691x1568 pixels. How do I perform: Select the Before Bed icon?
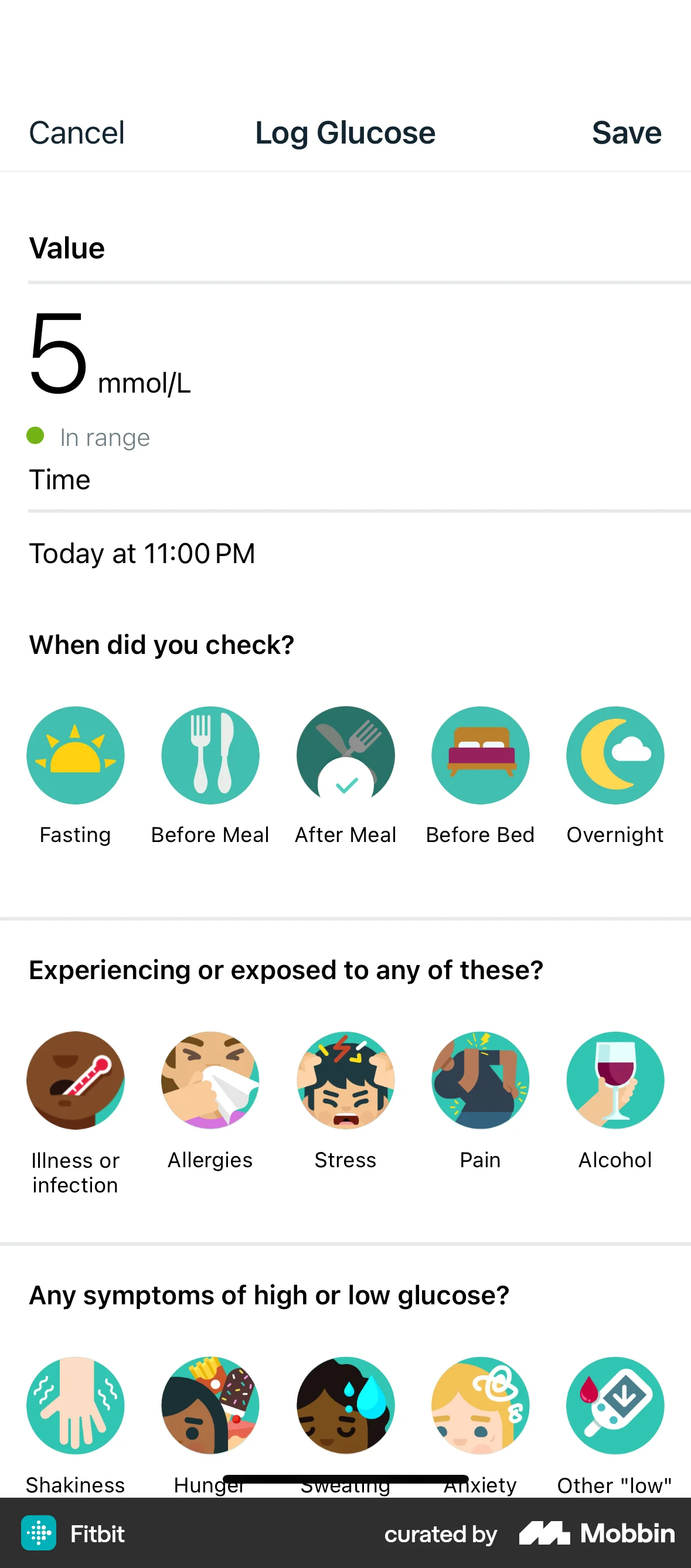click(480, 755)
